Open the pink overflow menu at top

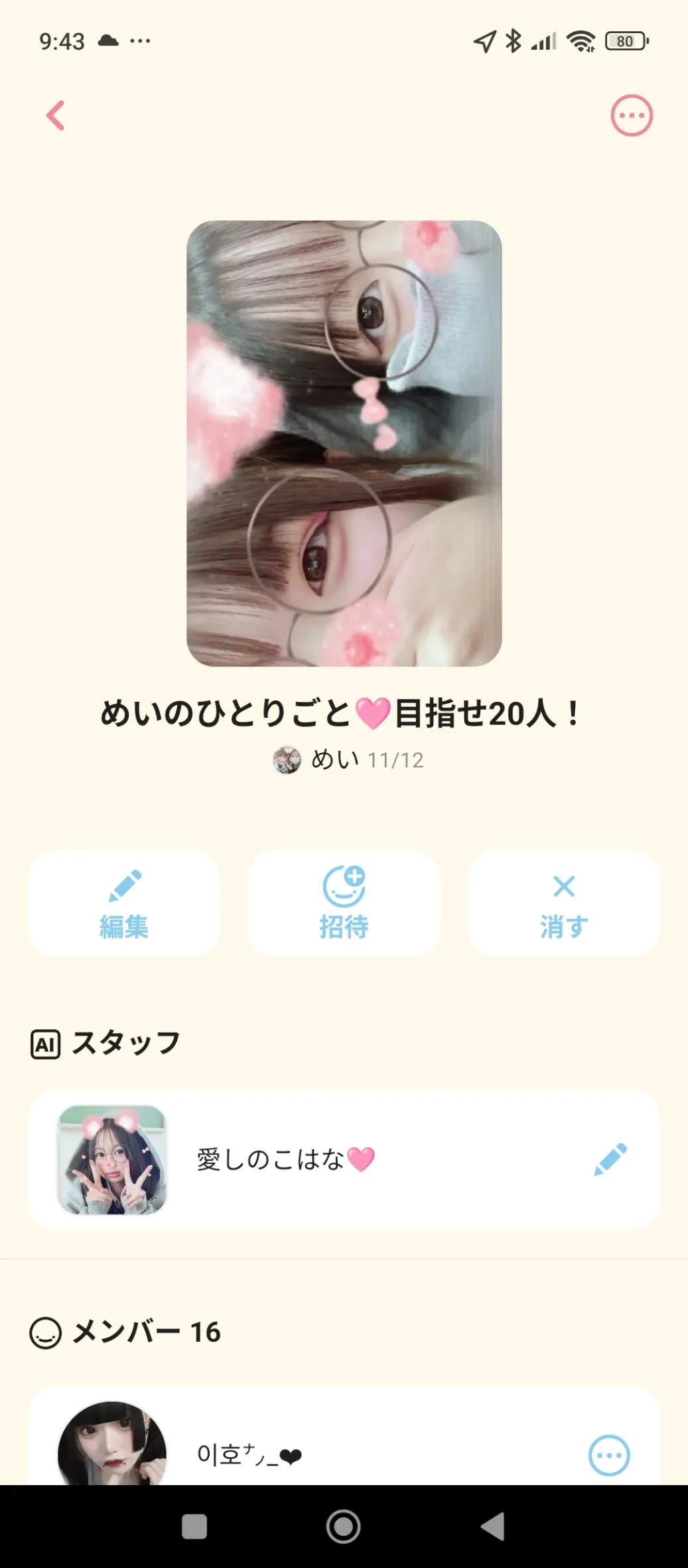click(631, 115)
